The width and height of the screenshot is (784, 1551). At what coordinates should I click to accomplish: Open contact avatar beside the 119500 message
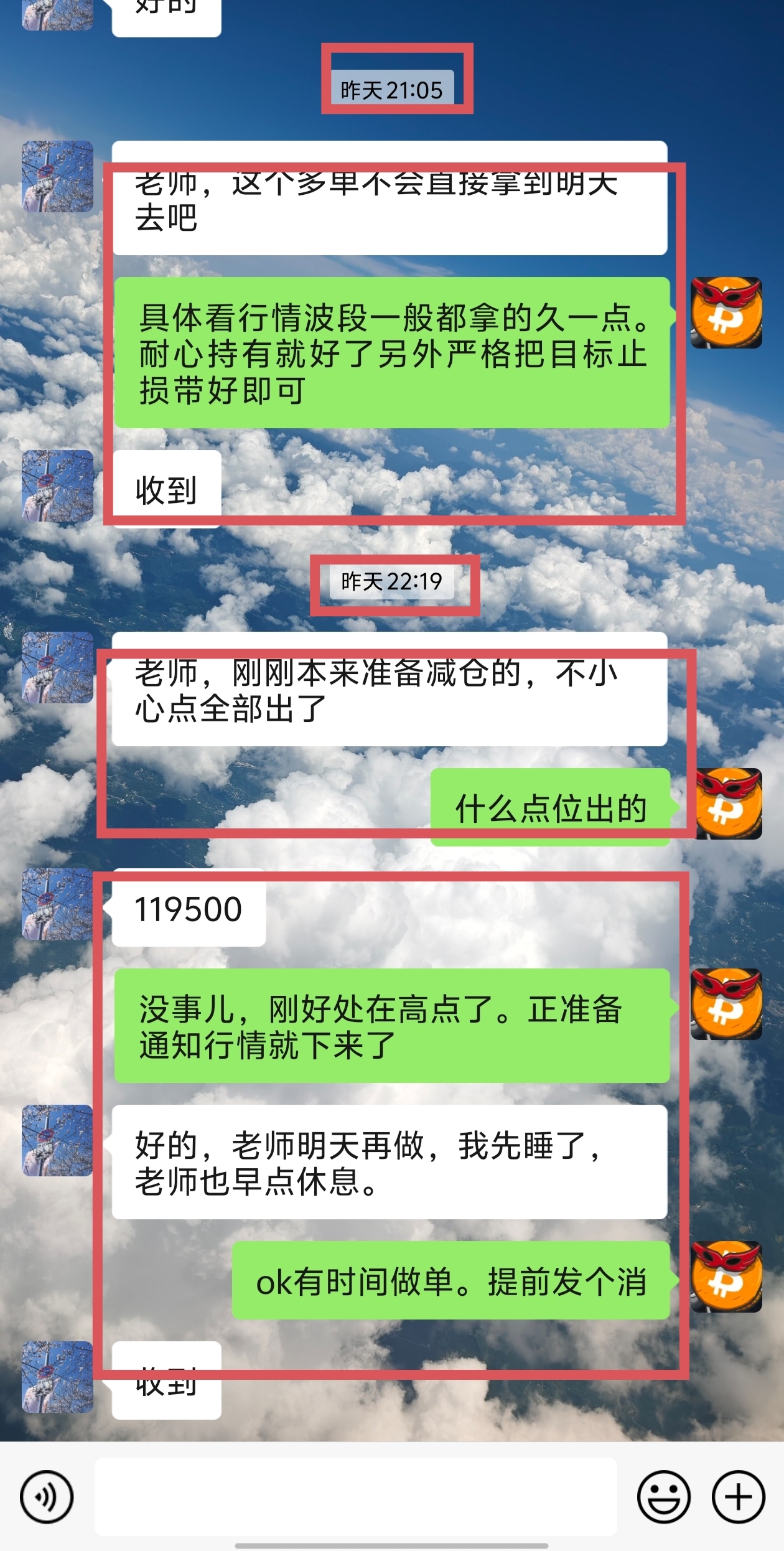(x=57, y=904)
